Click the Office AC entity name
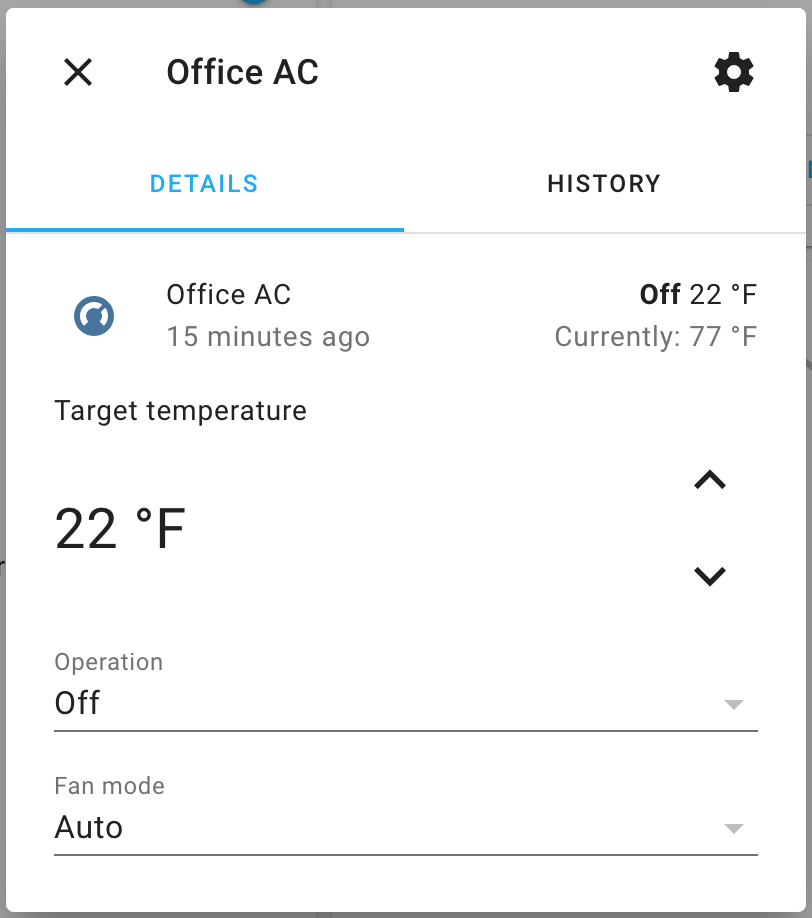 [x=228, y=295]
